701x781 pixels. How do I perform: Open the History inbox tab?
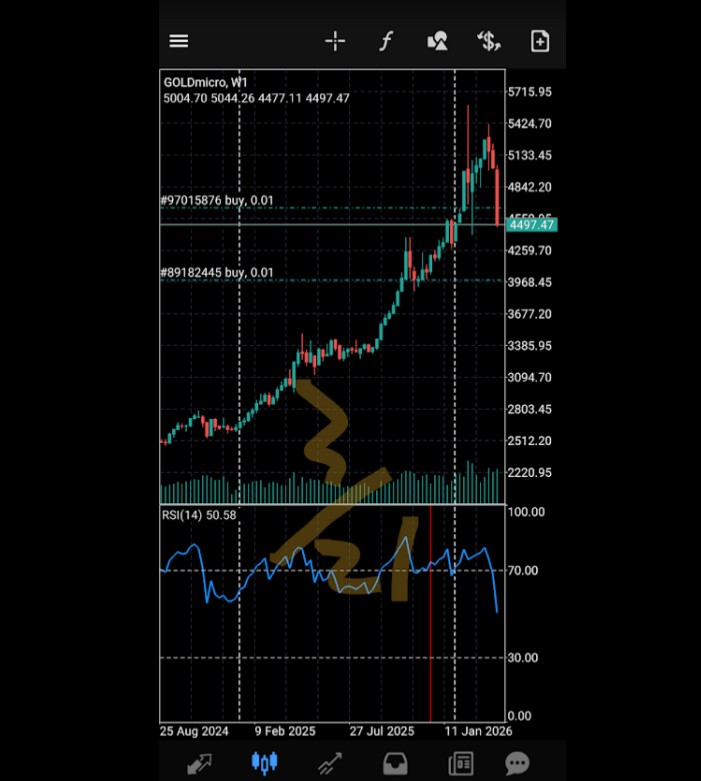click(x=395, y=764)
